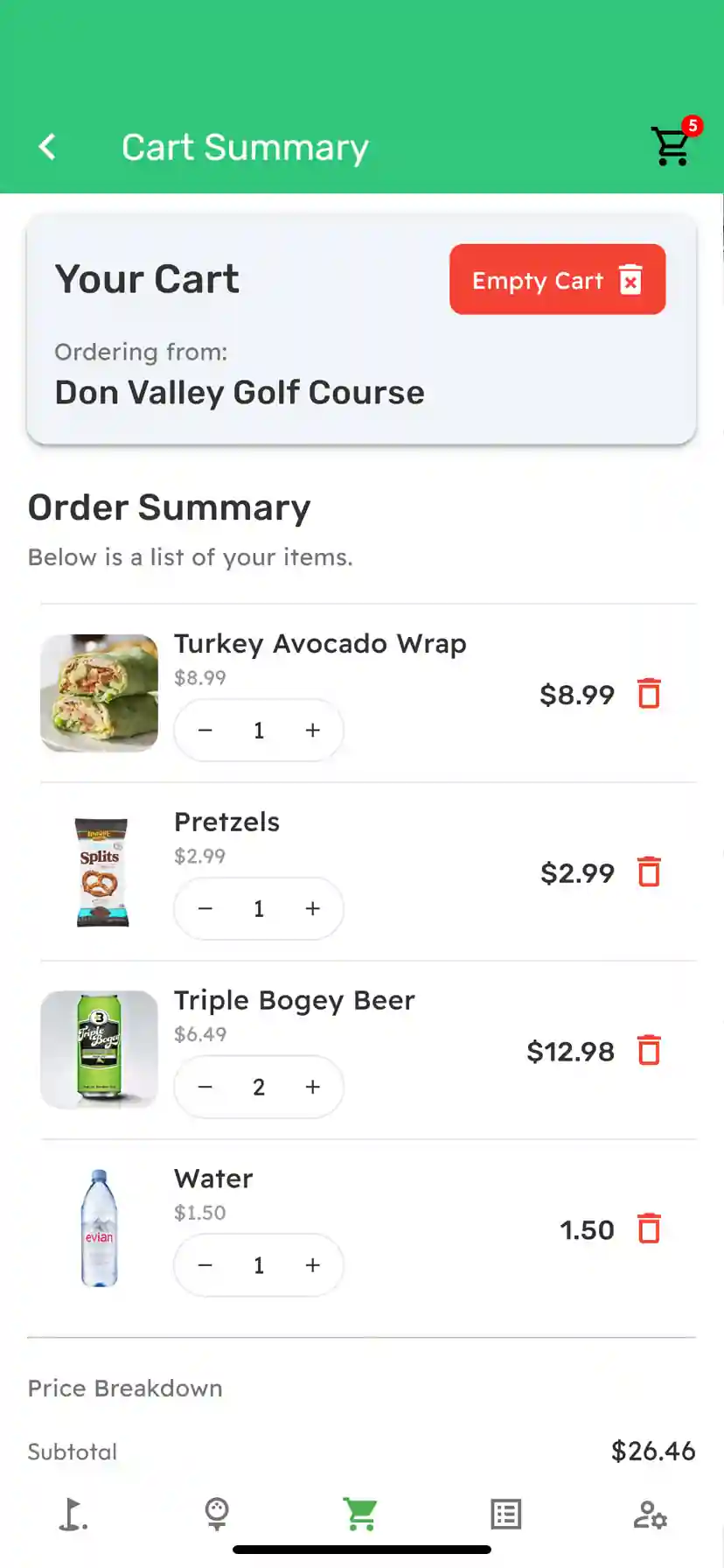This screenshot has width=724, height=1568.
Task: Open the active cart tab
Action: (x=361, y=1514)
